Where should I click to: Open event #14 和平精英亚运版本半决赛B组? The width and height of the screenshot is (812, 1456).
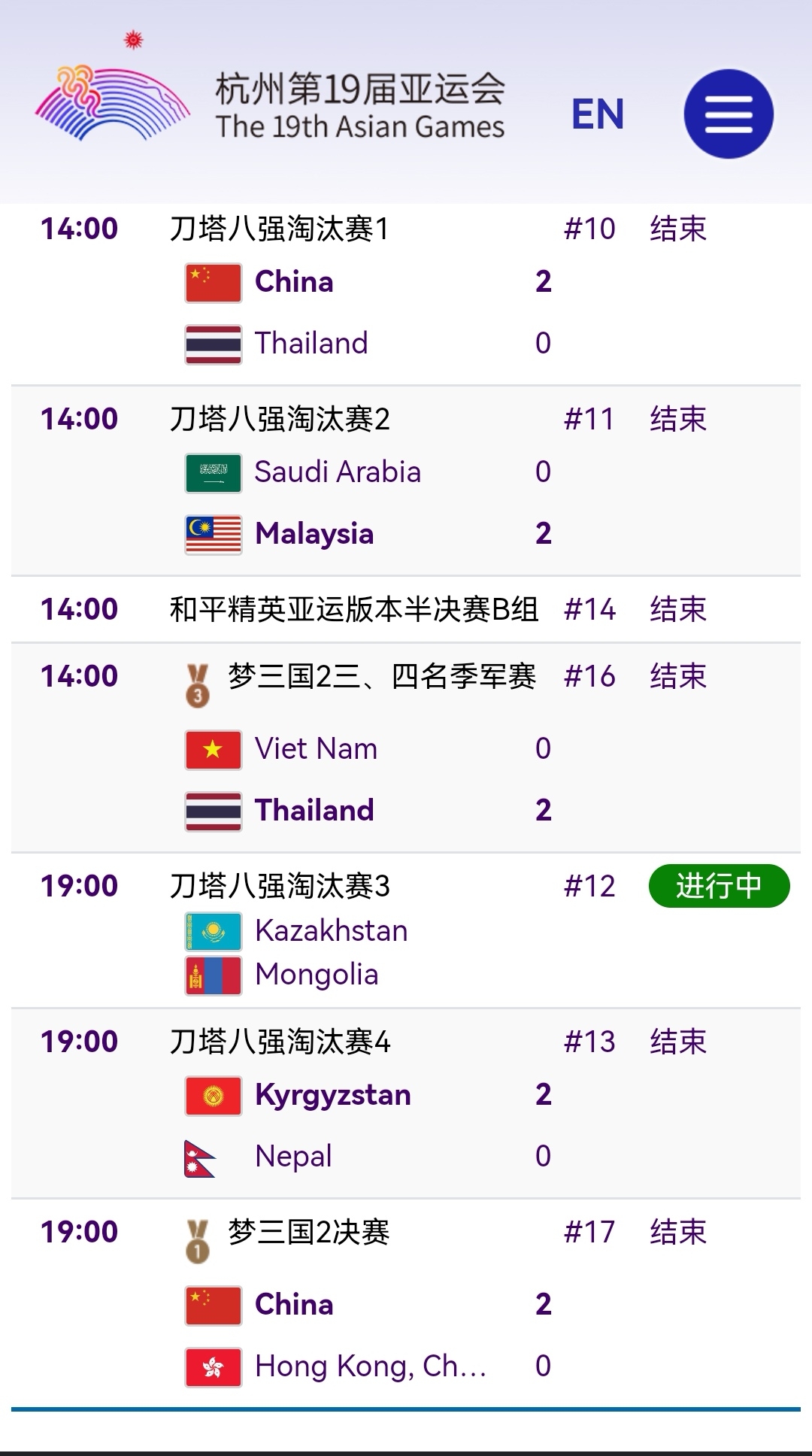tap(406, 609)
